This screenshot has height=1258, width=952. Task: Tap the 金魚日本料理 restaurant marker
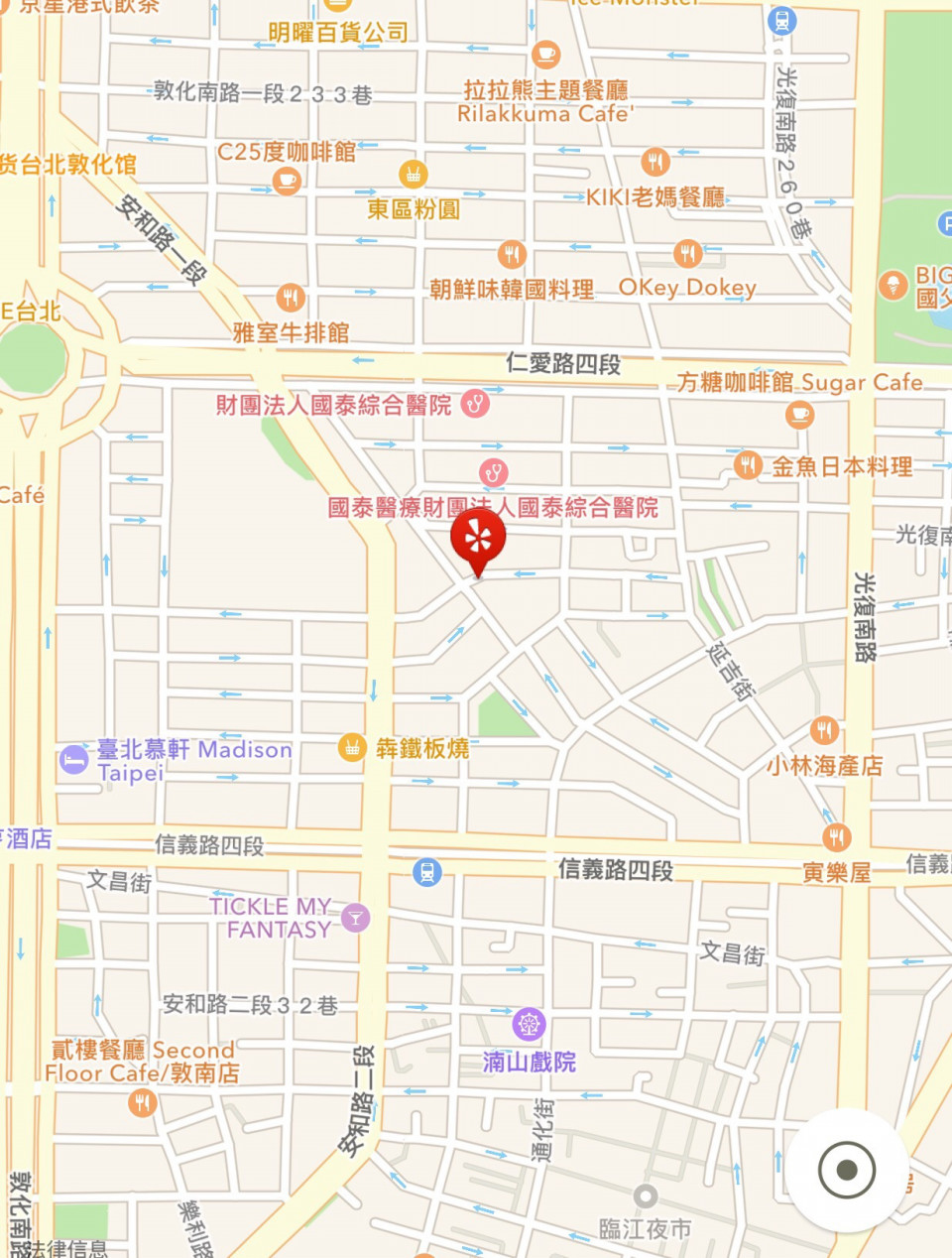(x=748, y=464)
